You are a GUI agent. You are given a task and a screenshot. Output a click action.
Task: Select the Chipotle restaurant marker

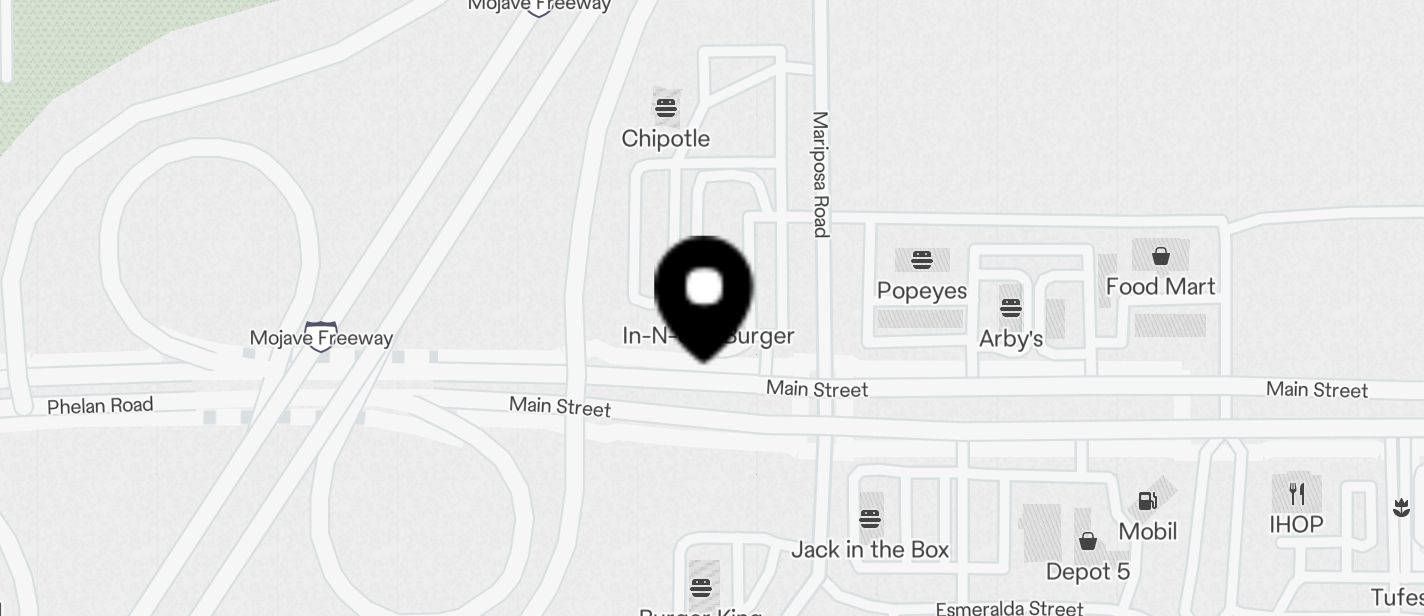tap(666, 108)
